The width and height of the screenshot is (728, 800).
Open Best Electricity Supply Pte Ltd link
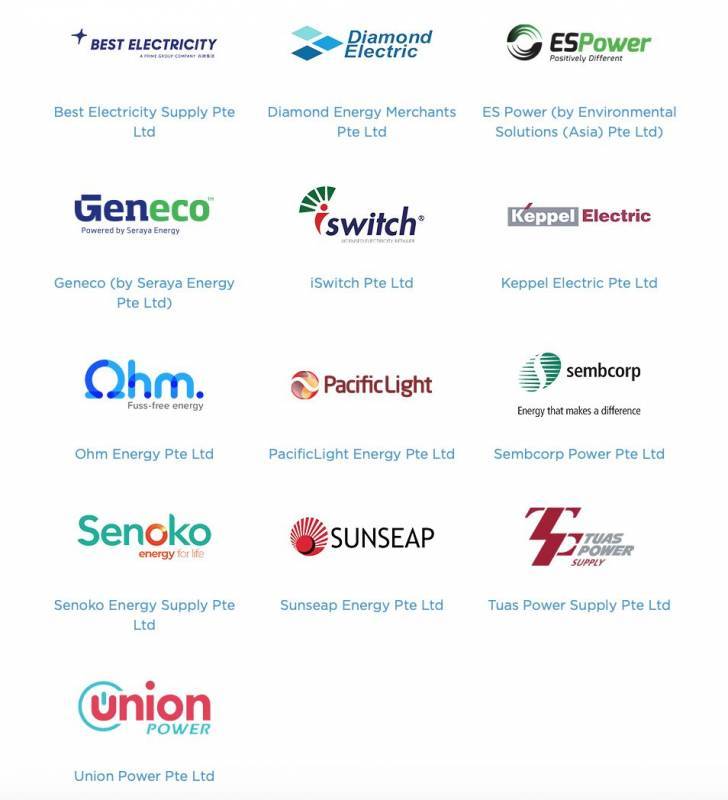pos(144,113)
